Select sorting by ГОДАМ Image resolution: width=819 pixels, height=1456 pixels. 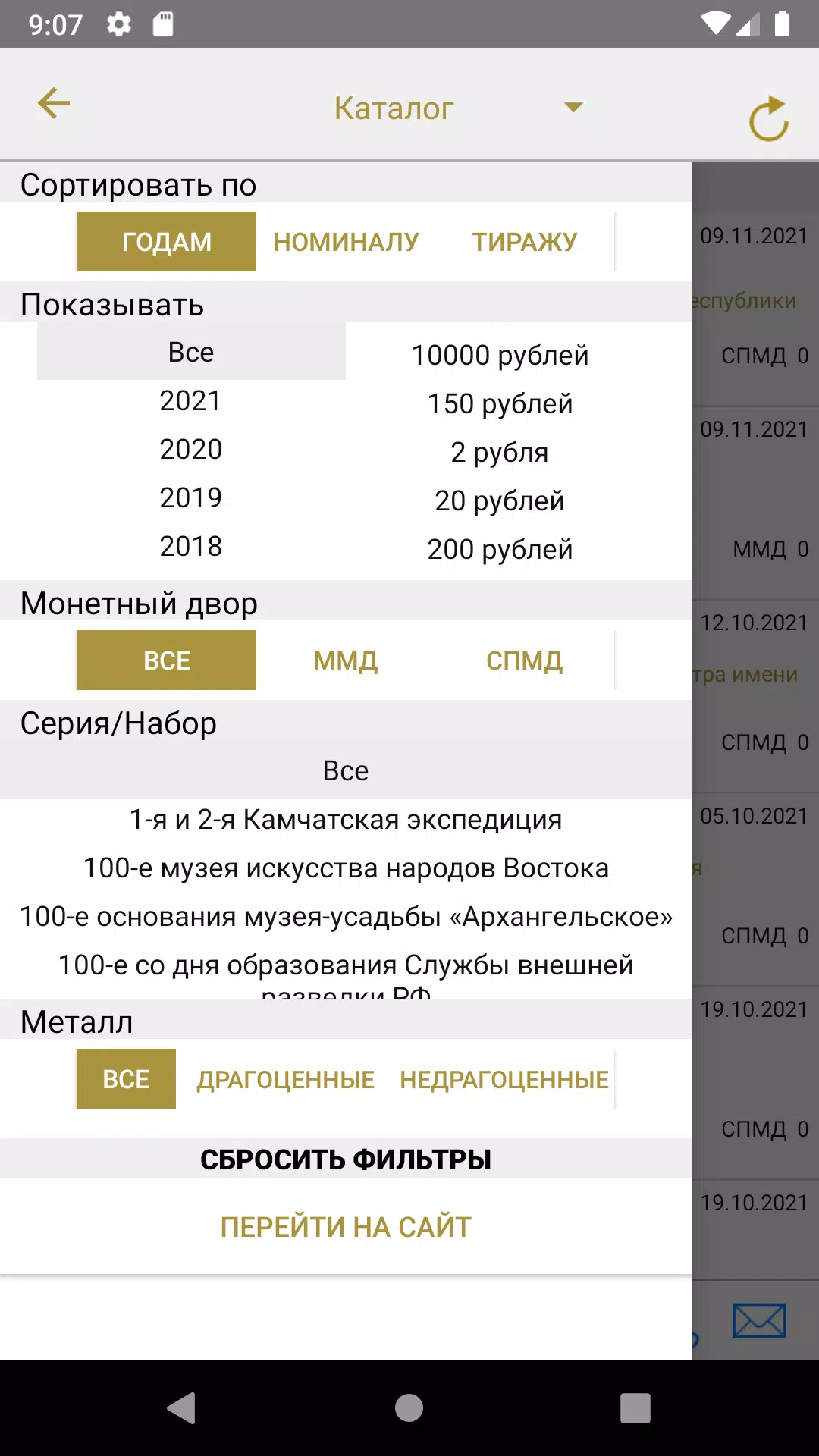tap(167, 242)
